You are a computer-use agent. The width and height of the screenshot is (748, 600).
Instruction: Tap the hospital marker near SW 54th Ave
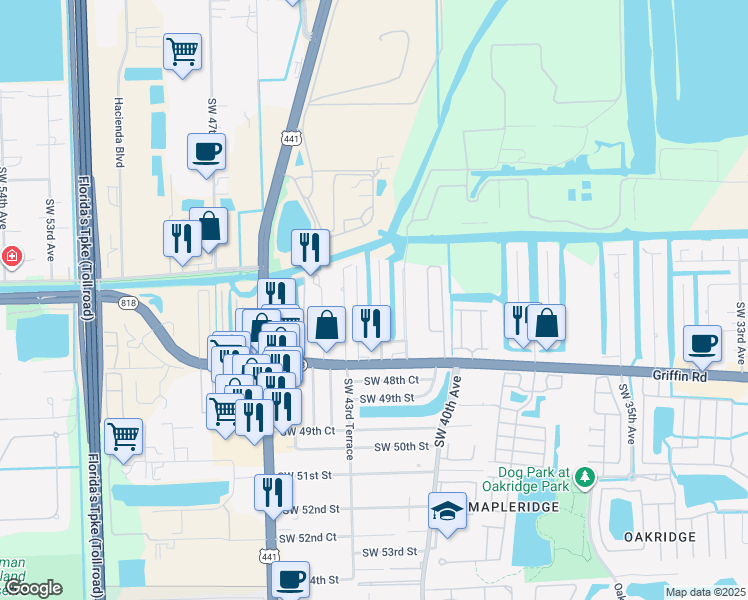(x=11, y=257)
